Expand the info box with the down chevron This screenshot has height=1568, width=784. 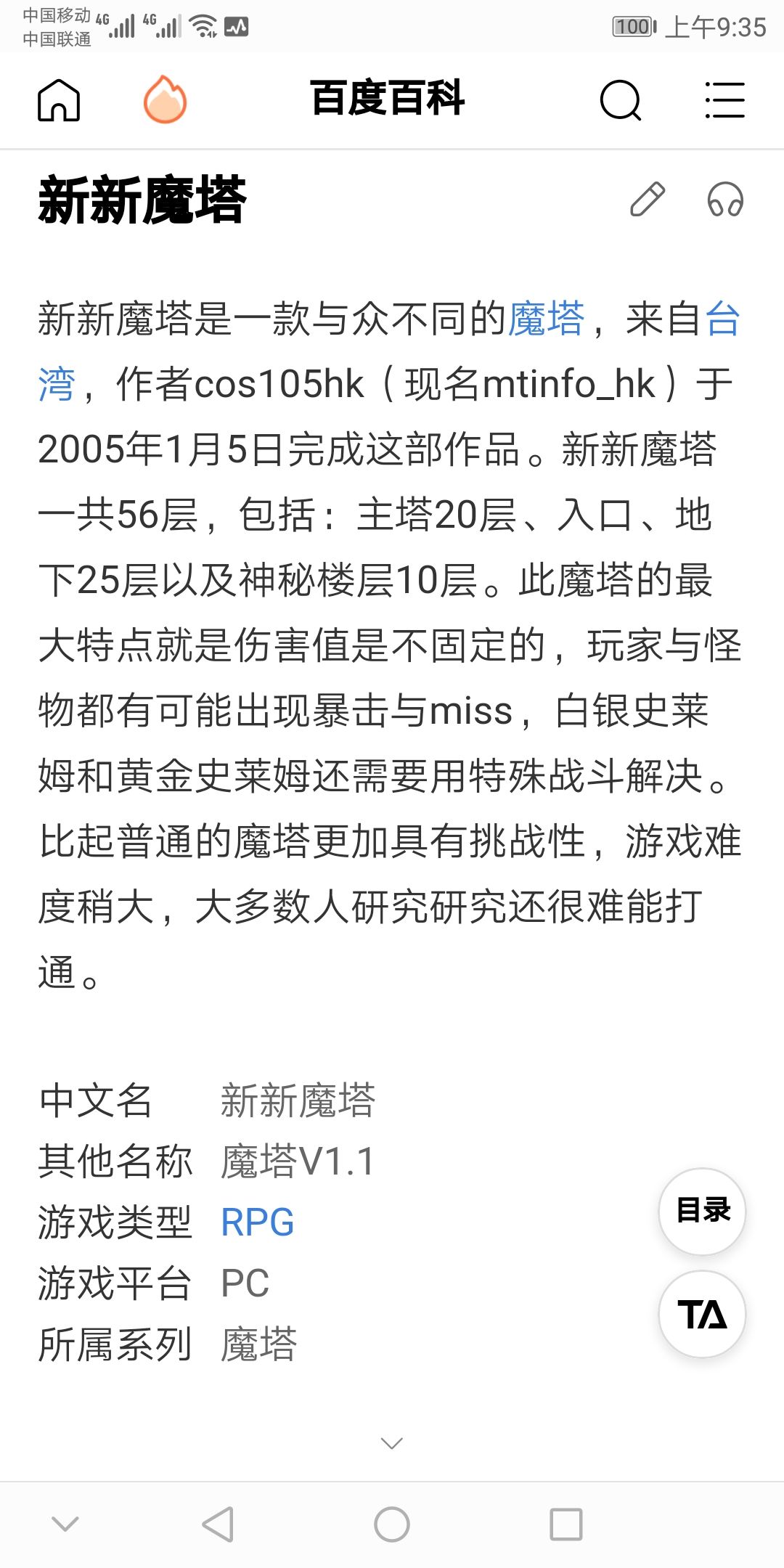[392, 1443]
